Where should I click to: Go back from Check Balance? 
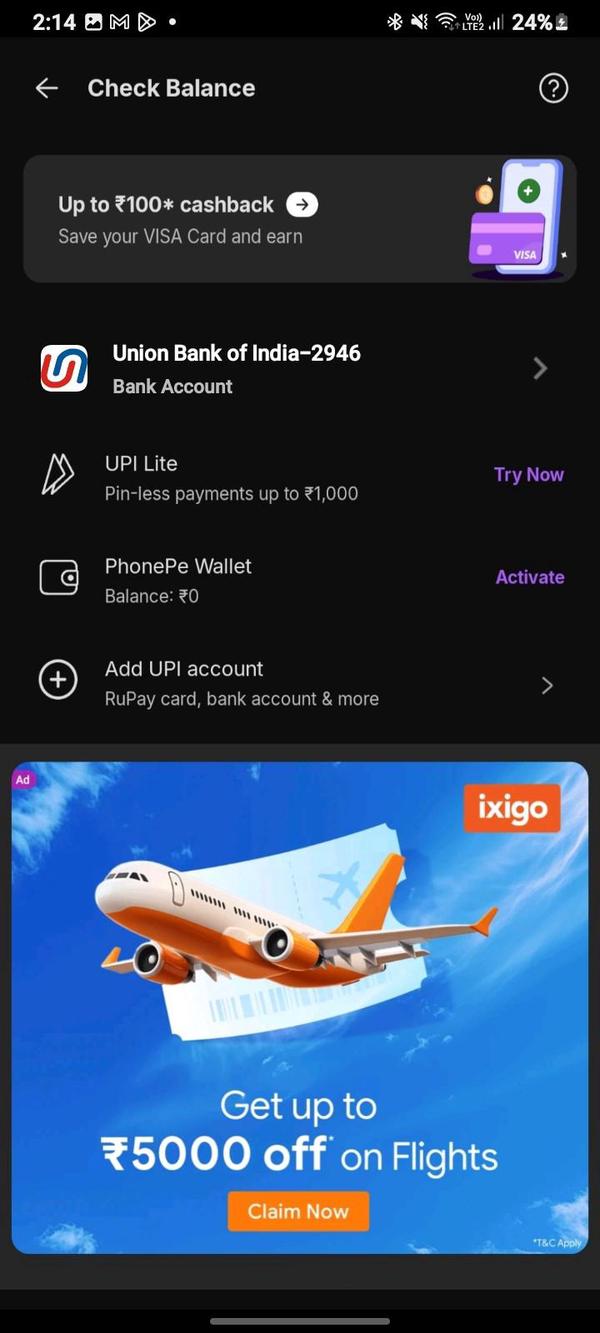[46, 88]
